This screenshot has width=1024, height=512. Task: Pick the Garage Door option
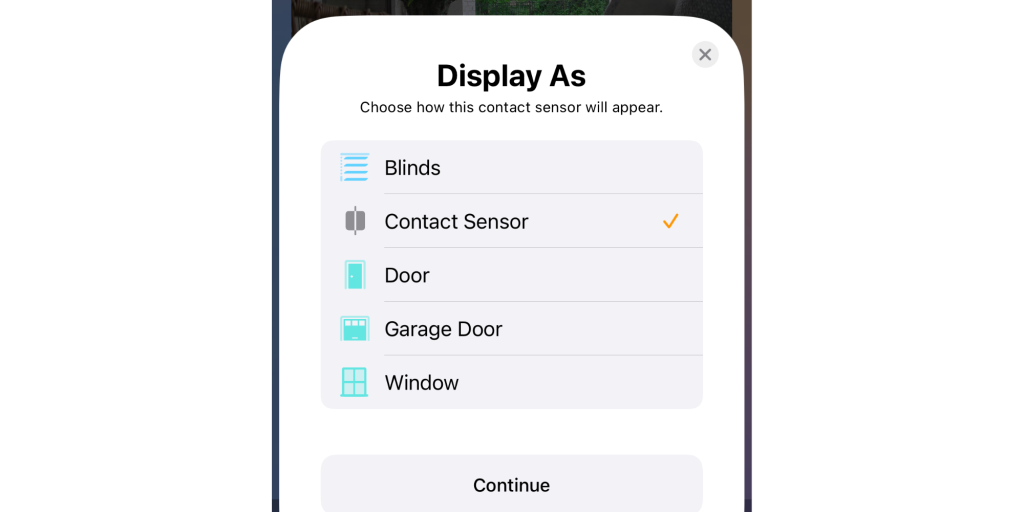pyautogui.click(x=511, y=329)
